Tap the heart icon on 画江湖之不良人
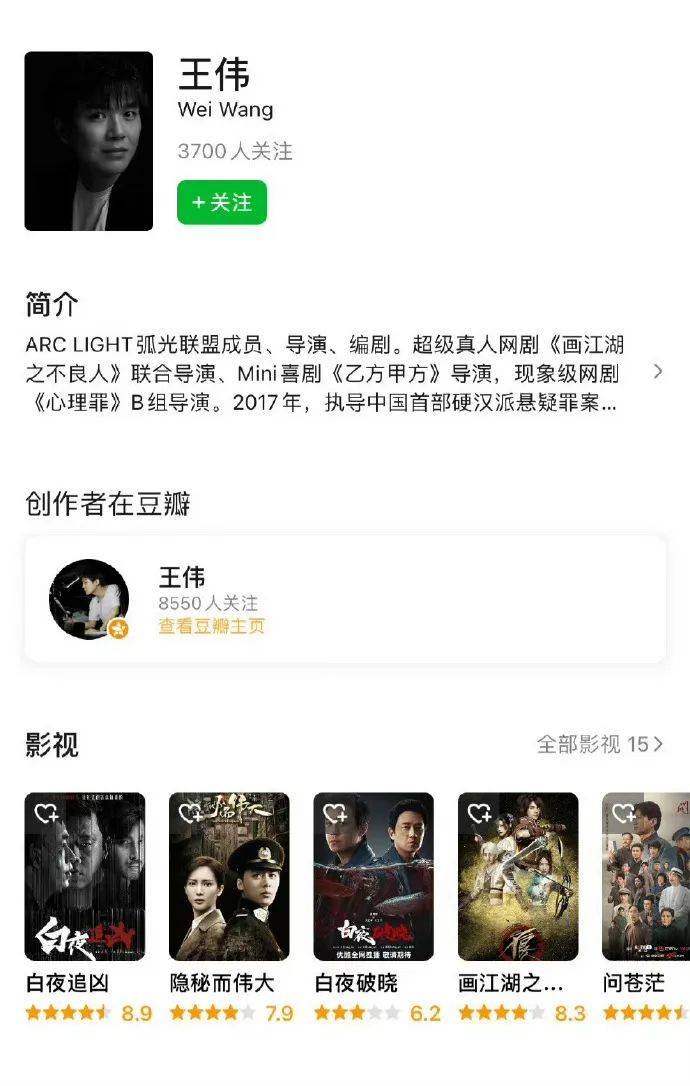This screenshot has height=1086, width=690. coord(478,814)
